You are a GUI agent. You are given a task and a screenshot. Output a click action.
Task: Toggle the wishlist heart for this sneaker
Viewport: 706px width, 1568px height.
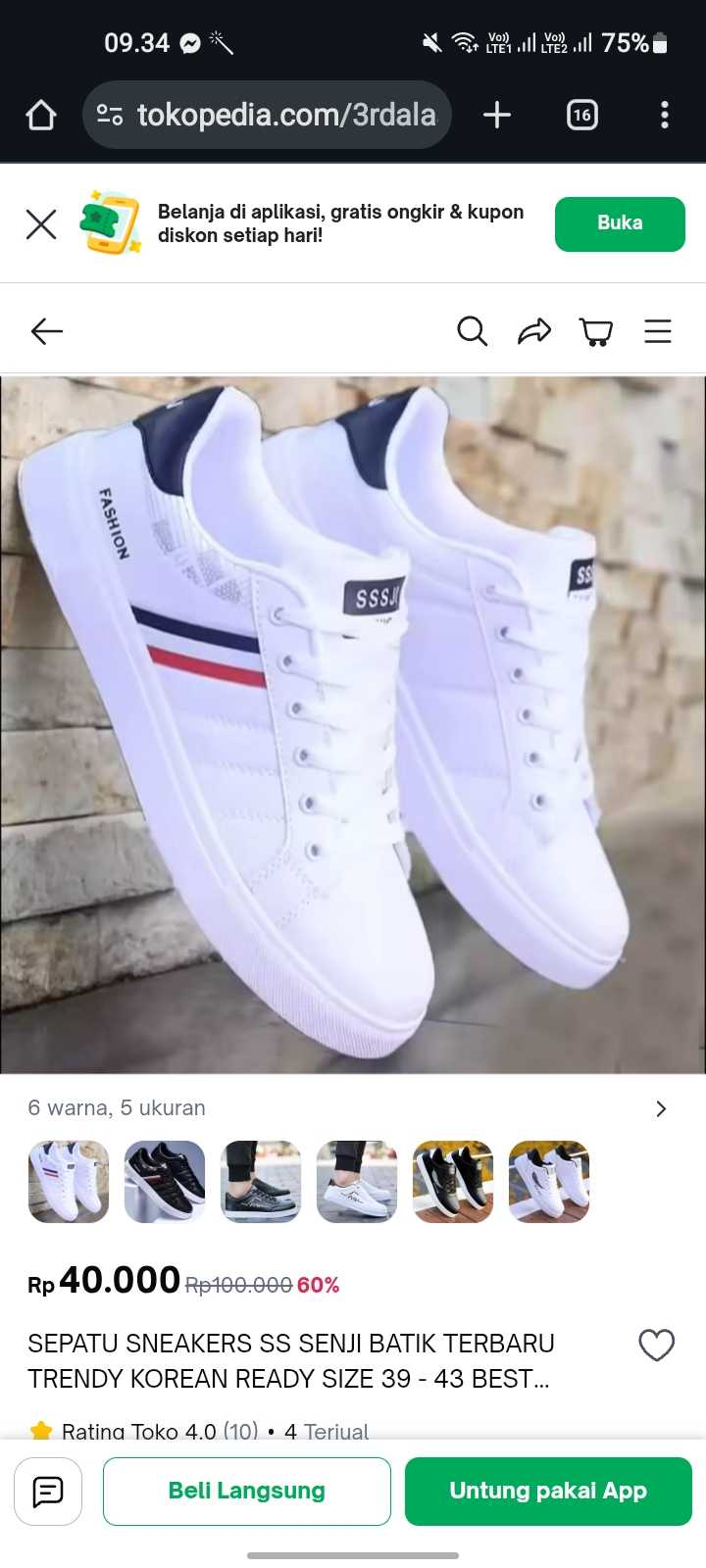[656, 1346]
